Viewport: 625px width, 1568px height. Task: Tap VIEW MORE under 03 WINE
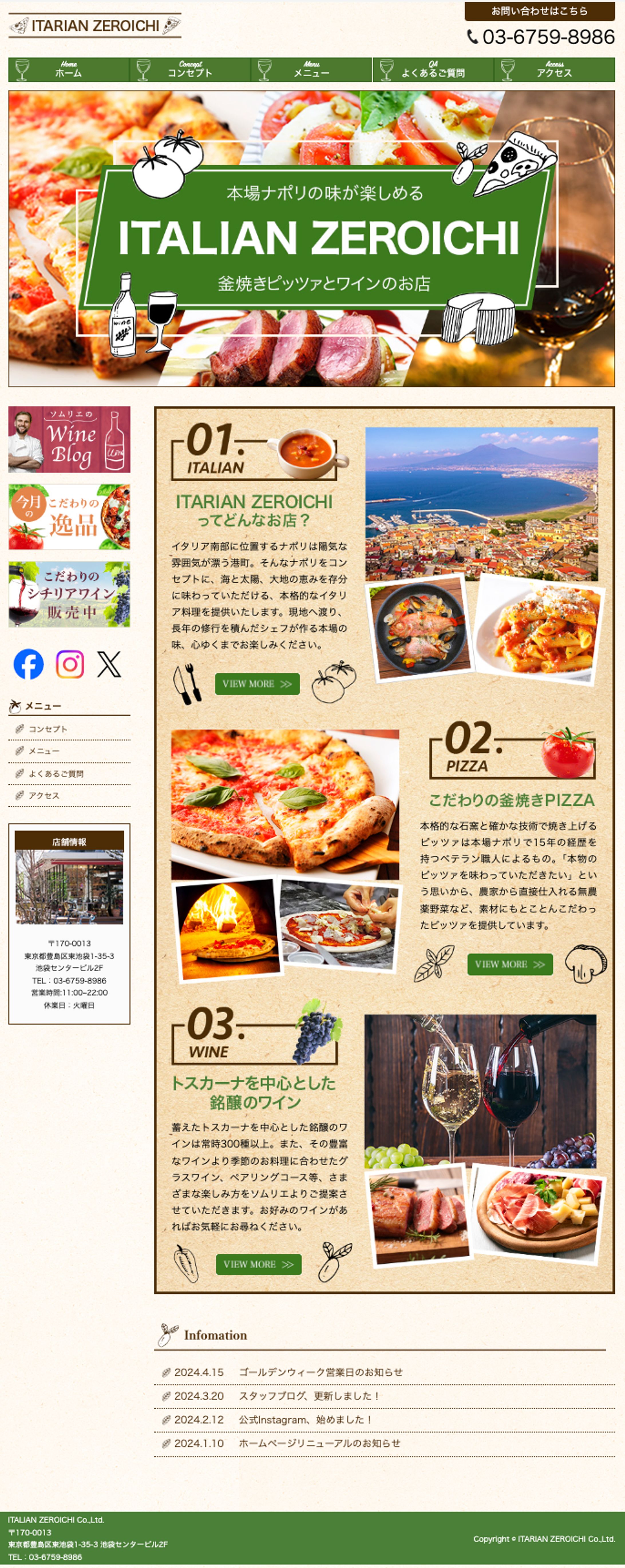coord(258,1264)
